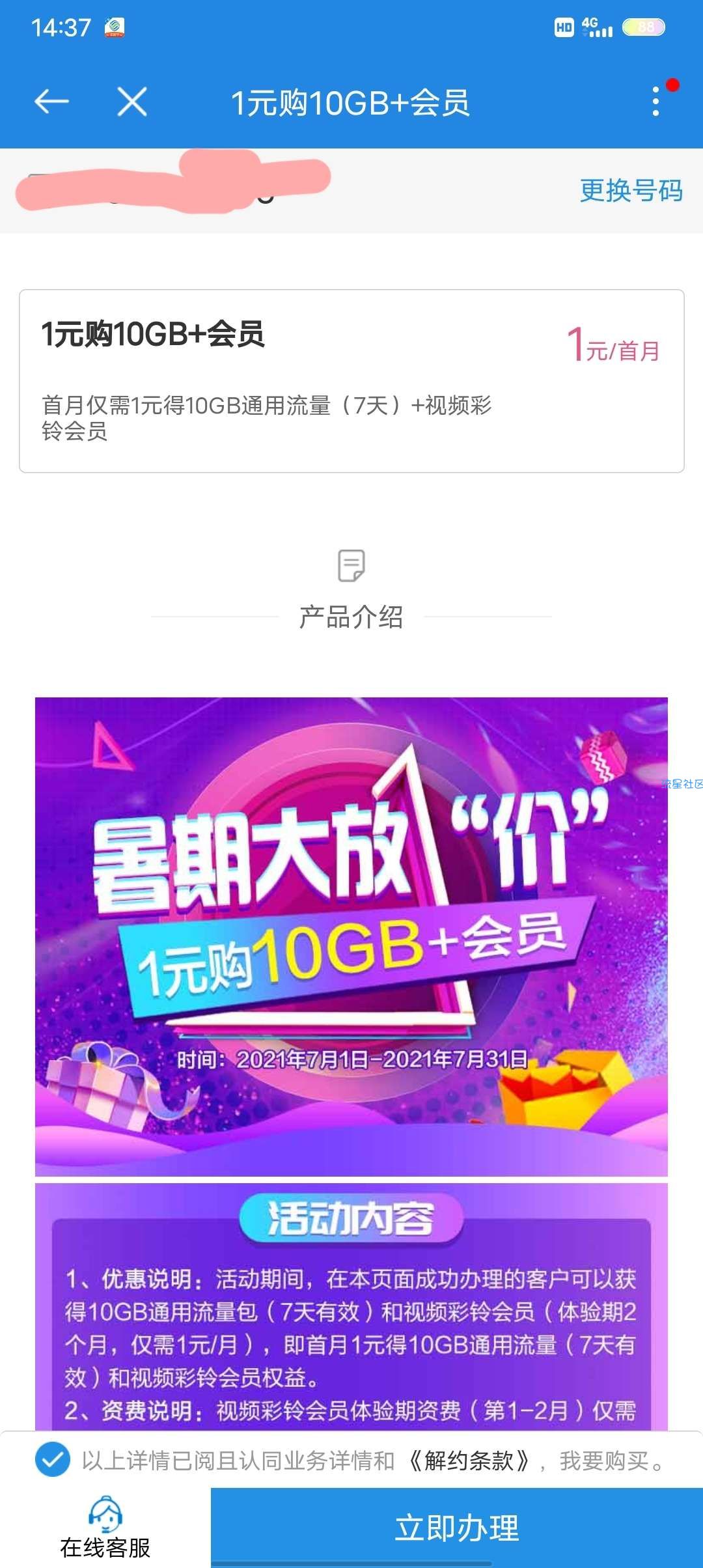Go back using the arrow icon
Viewport: 703px width, 1568px height.
[x=51, y=102]
